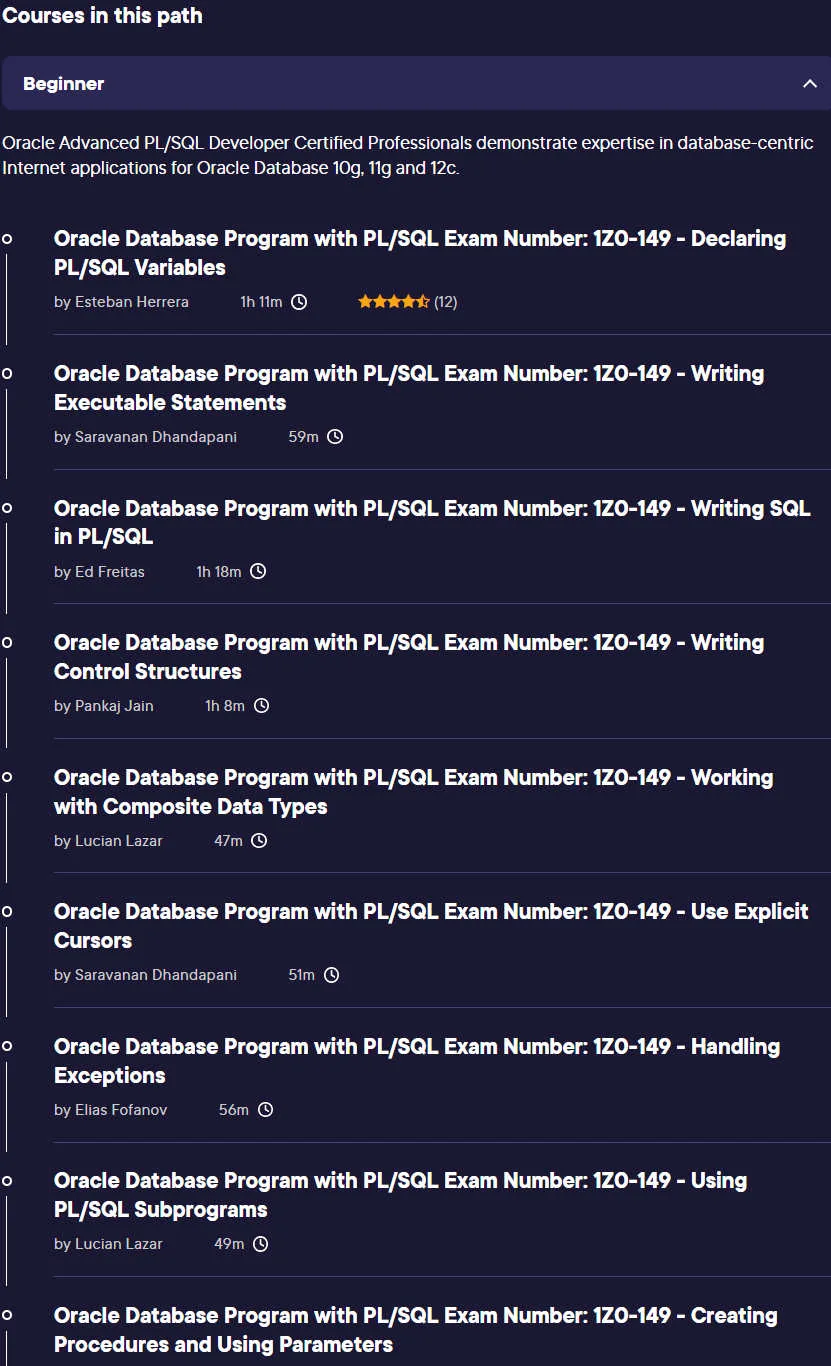Open Working with Composite Data Types course
831x1366 pixels.
414,792
